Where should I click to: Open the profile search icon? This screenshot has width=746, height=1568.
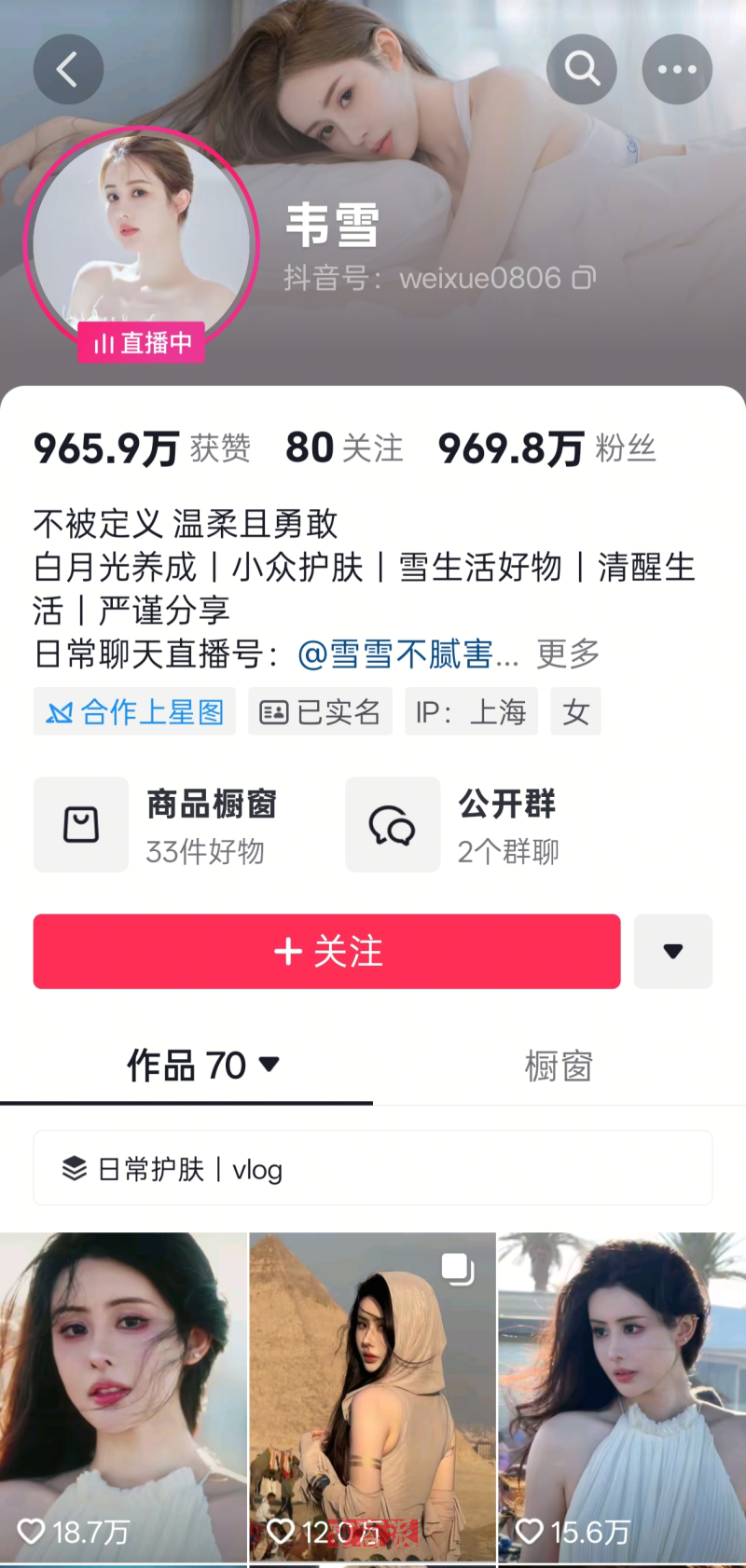click(582, 70)
